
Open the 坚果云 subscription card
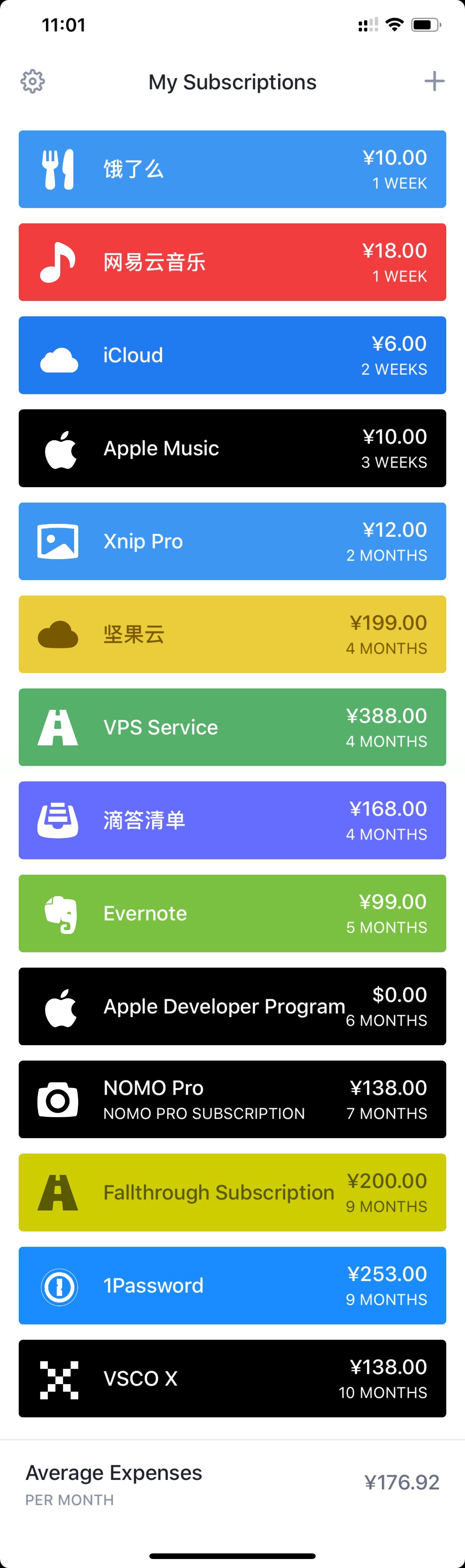click(232, 634)
